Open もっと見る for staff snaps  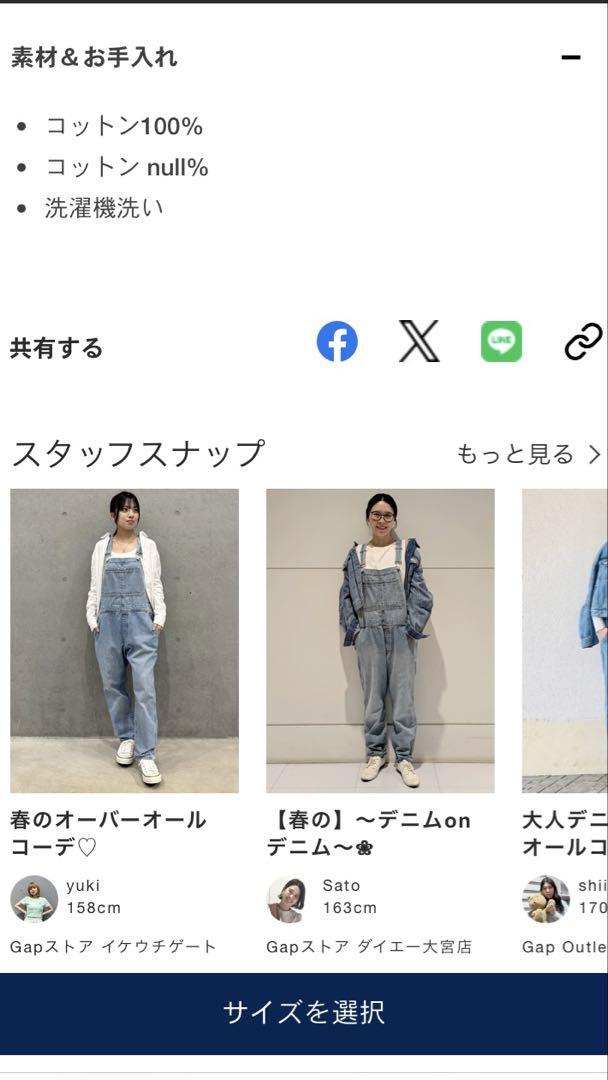[x=529, y=455]
